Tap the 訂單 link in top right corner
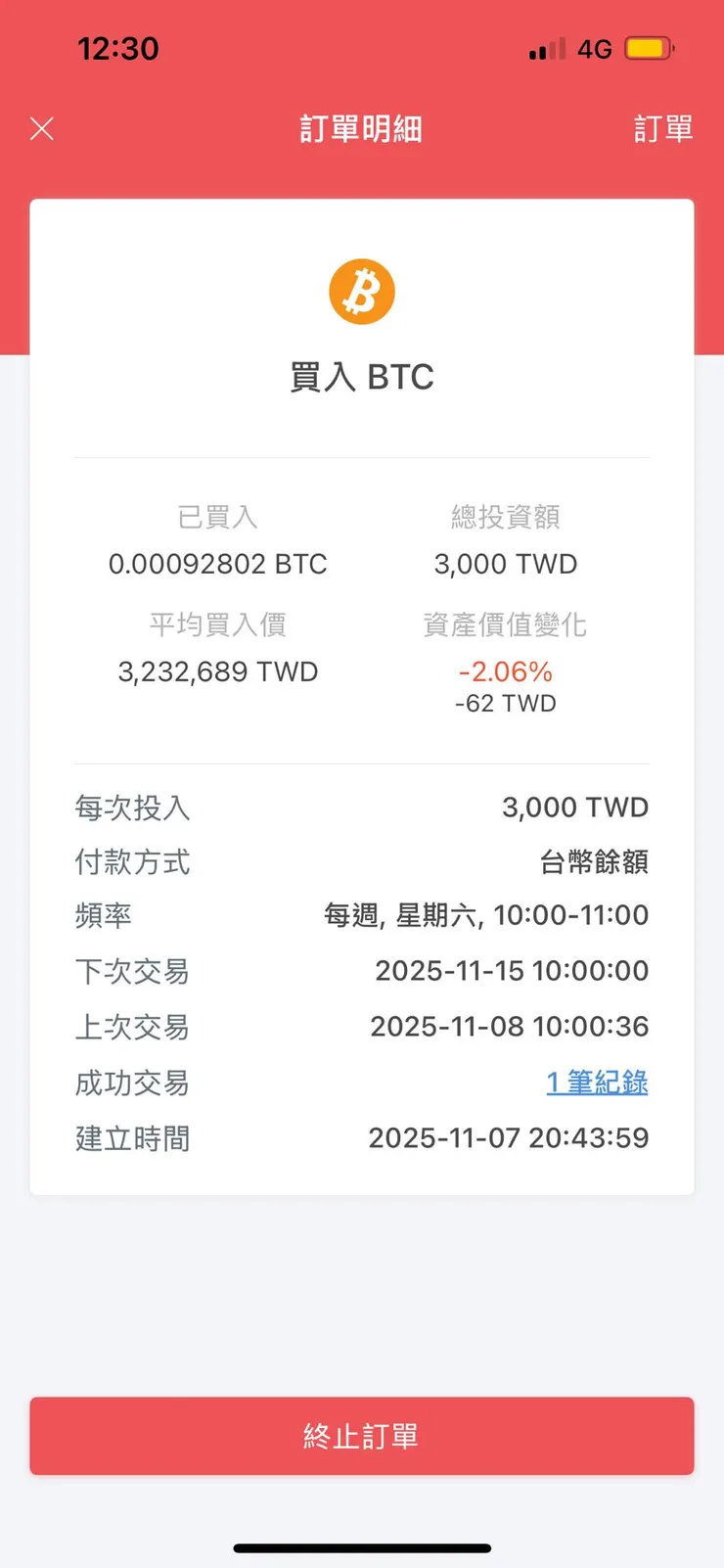The width and height of the screenshot is (724, 1568). (x=663, y=128)
